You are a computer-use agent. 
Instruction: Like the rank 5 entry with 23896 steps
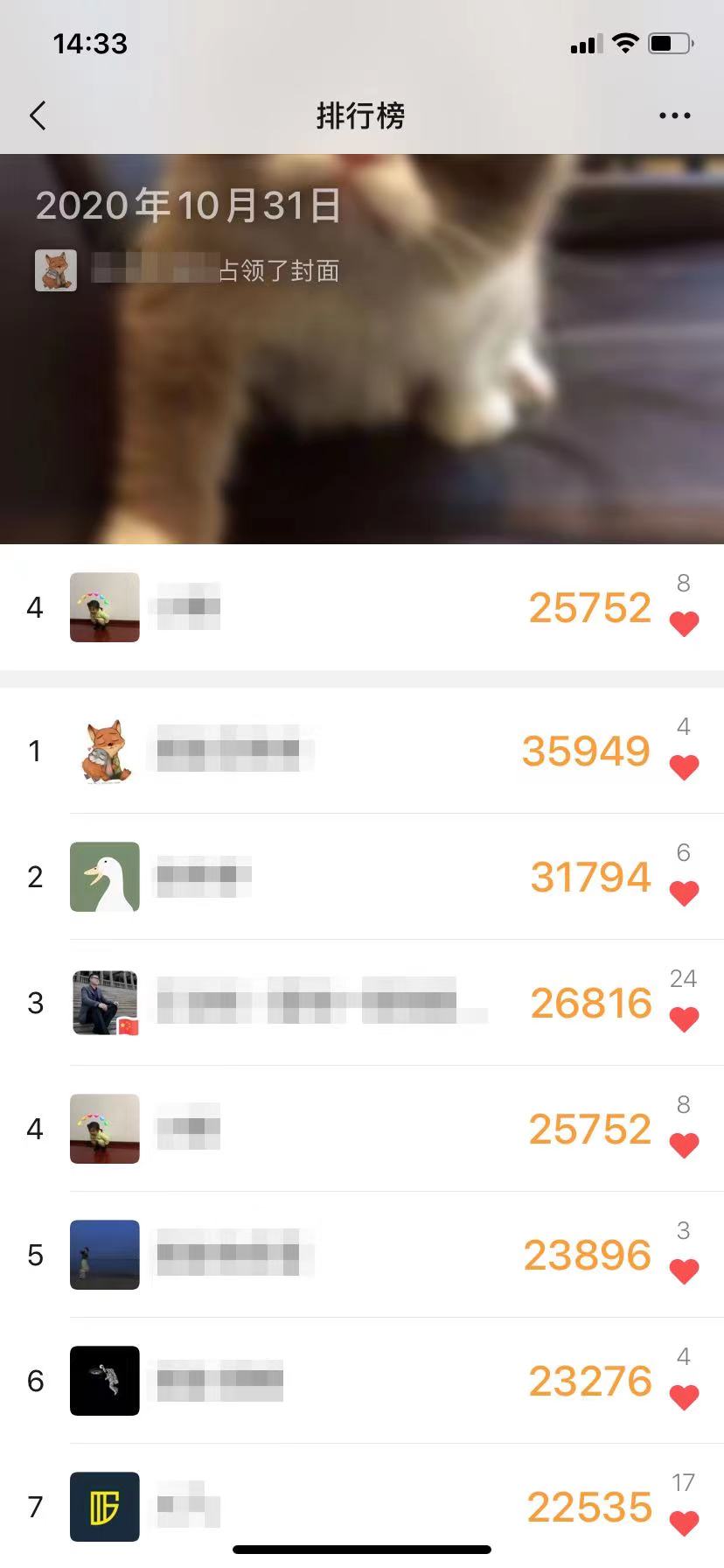(x=684, y=1271)
